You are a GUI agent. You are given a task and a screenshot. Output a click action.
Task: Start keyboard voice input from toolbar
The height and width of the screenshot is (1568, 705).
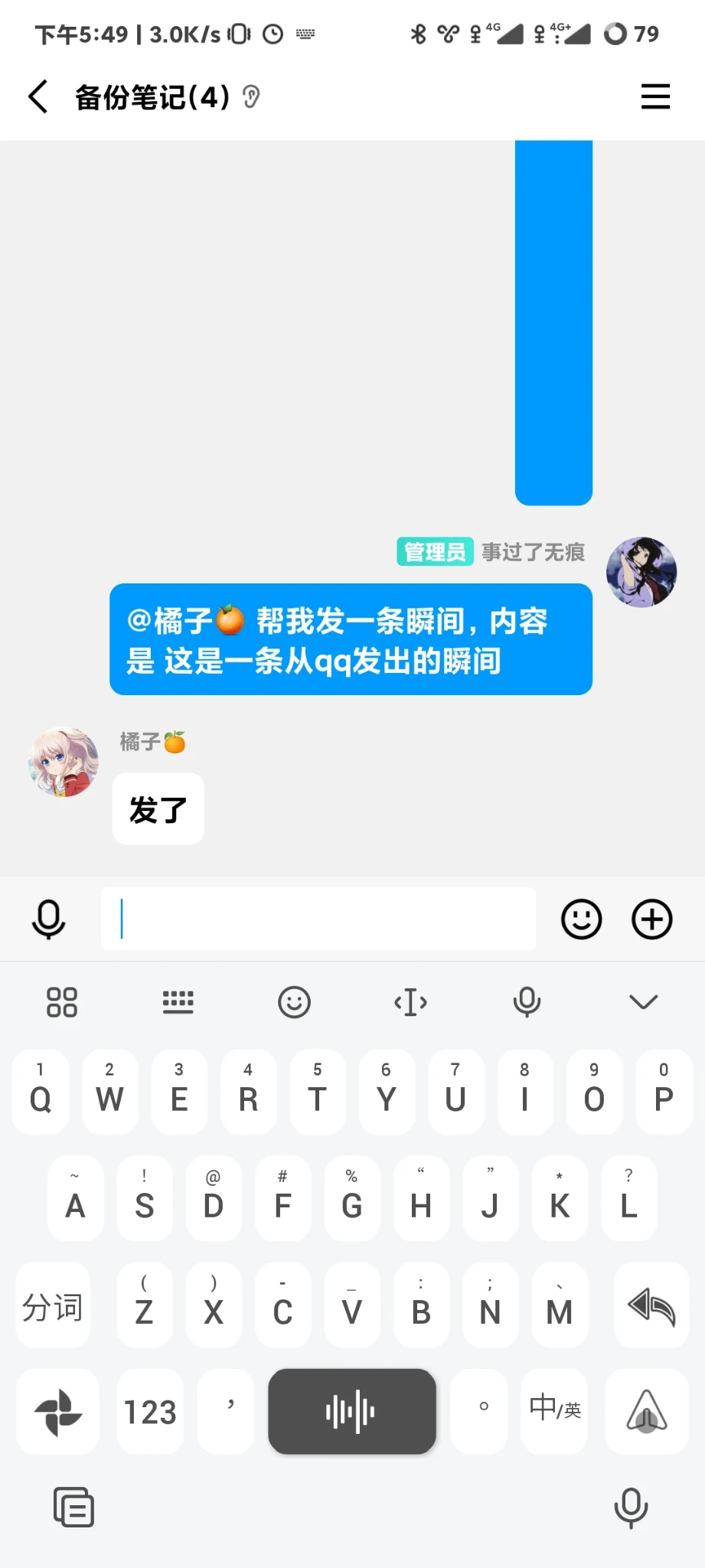[x=527, y=1002]
